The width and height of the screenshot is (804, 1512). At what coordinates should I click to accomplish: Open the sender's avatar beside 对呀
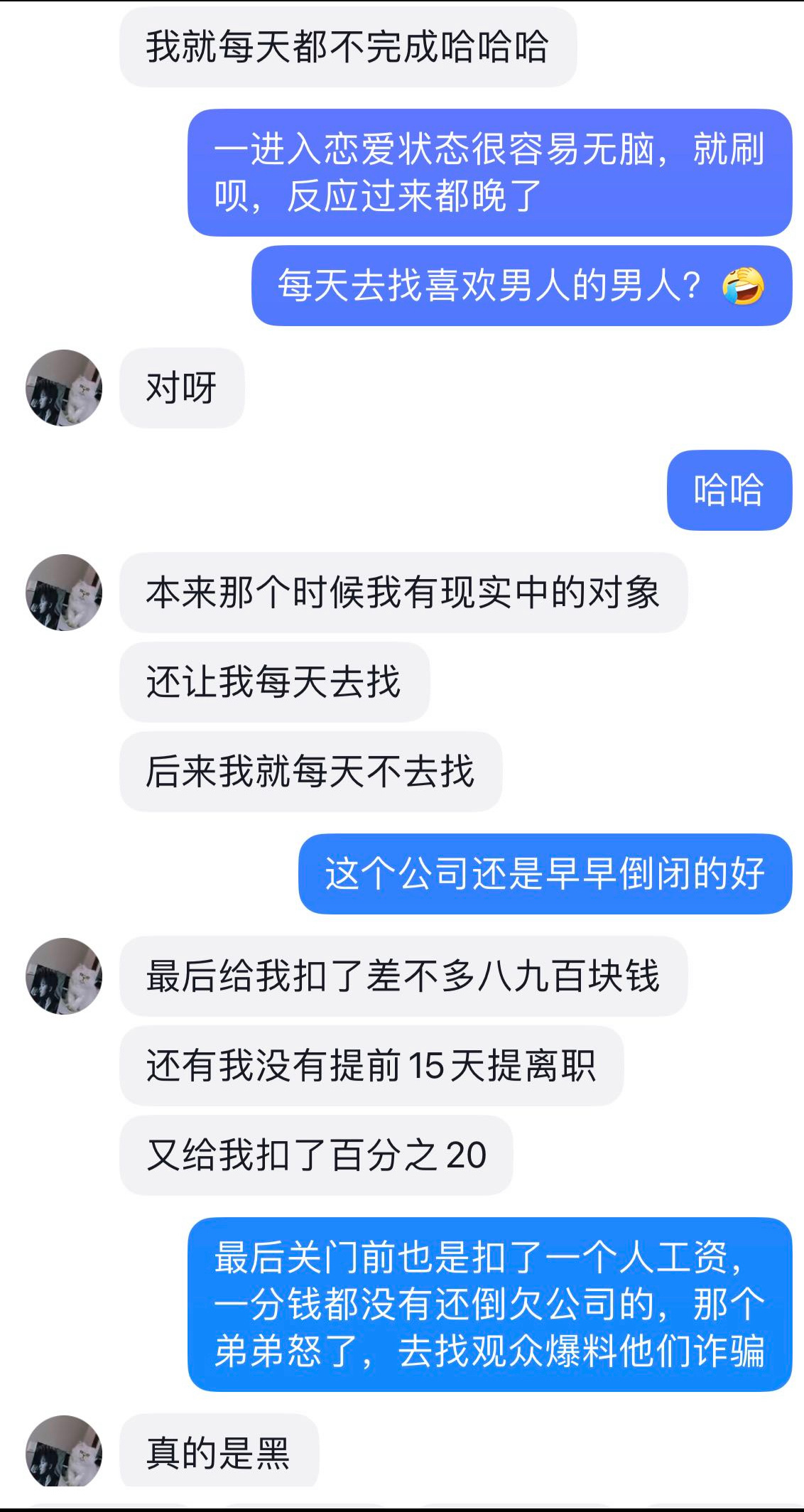click(64, 388)
